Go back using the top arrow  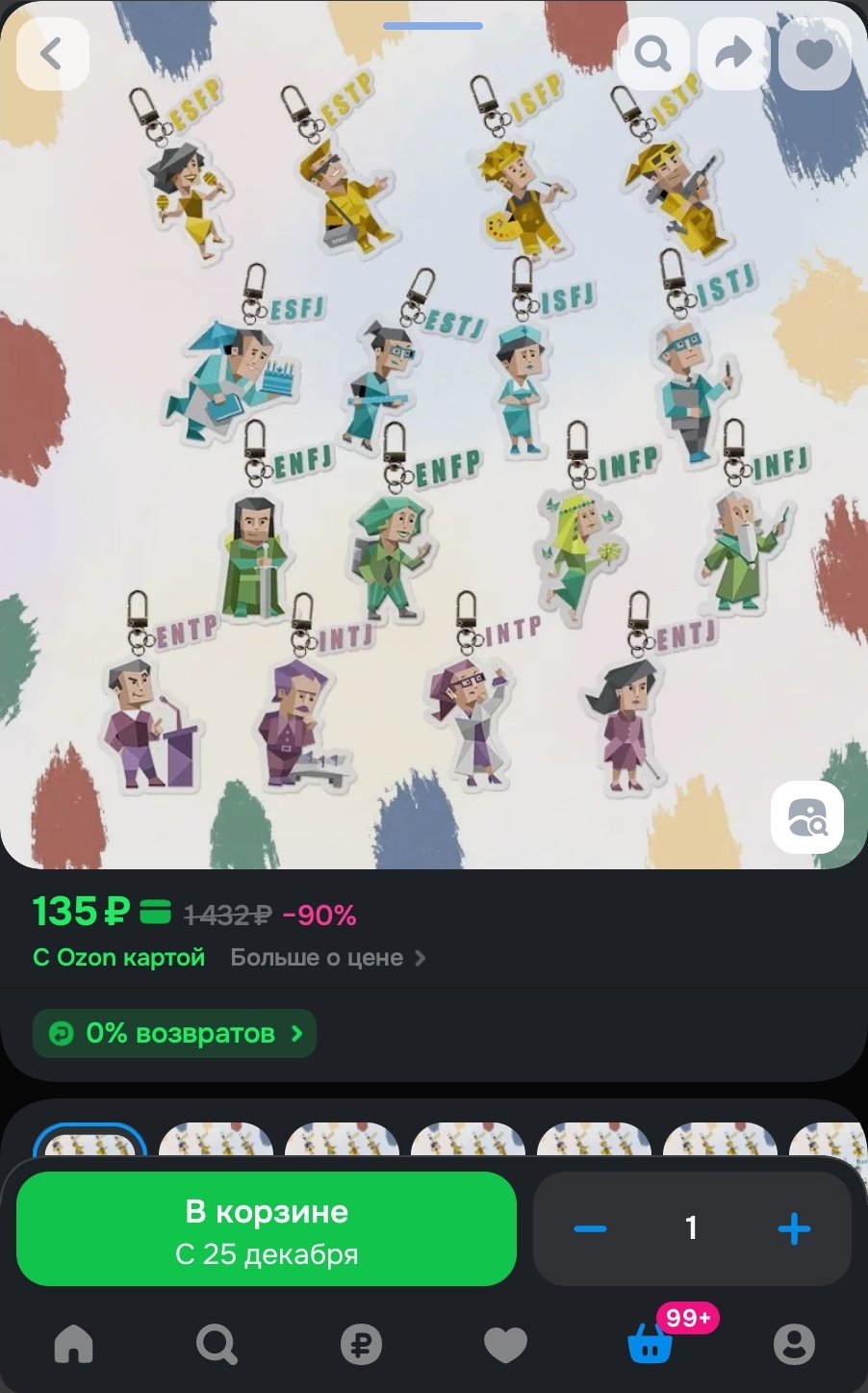[52, 54]
